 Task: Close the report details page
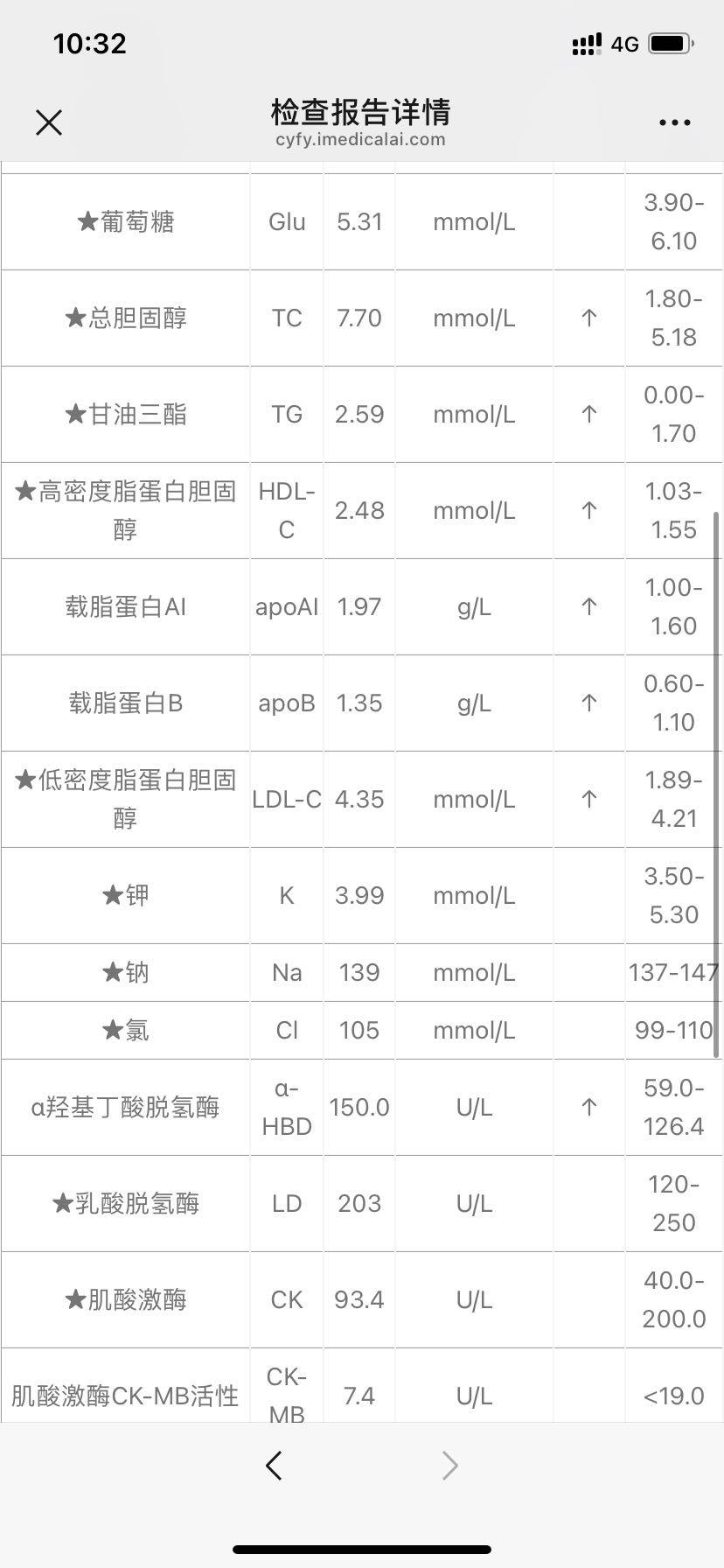[49, 122]
